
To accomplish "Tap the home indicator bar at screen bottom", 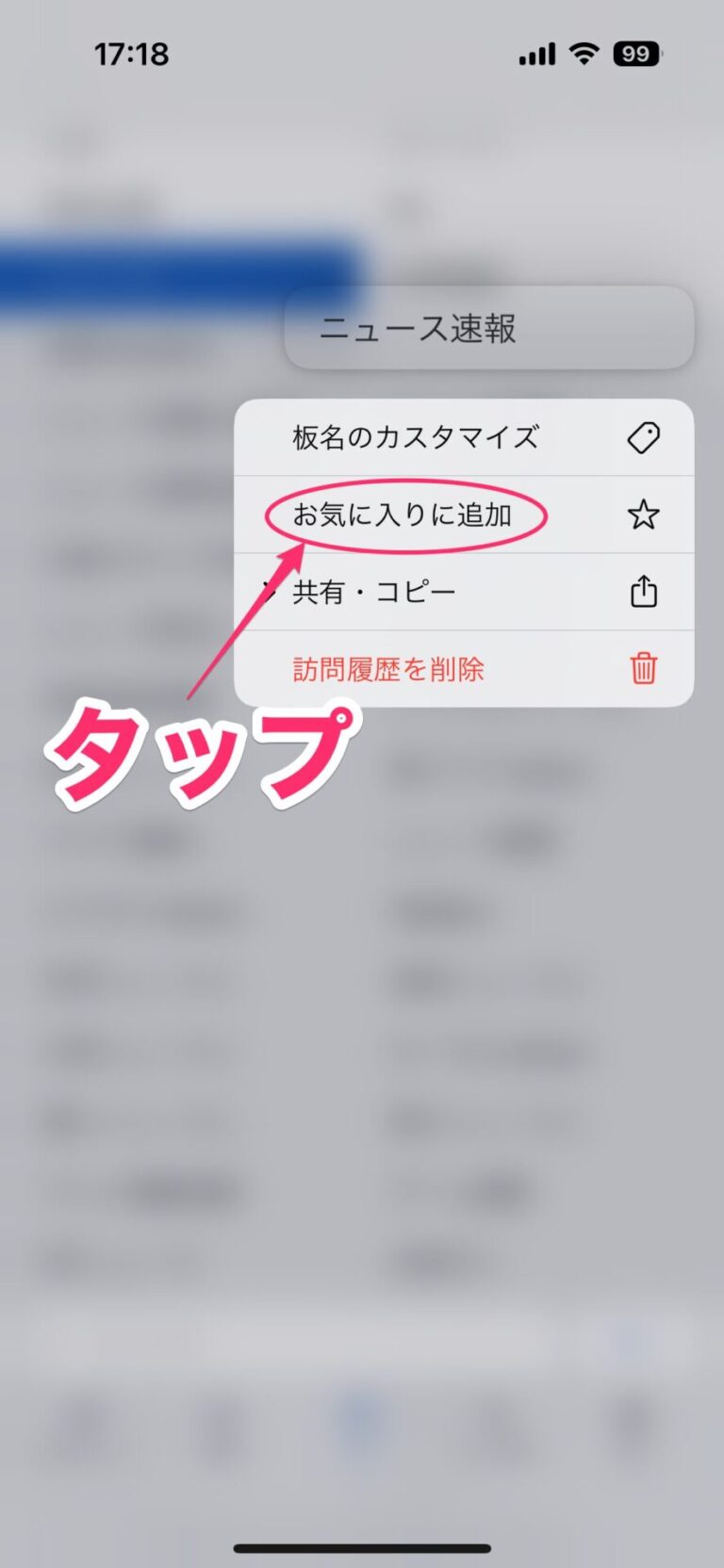I will point(362,1545).
